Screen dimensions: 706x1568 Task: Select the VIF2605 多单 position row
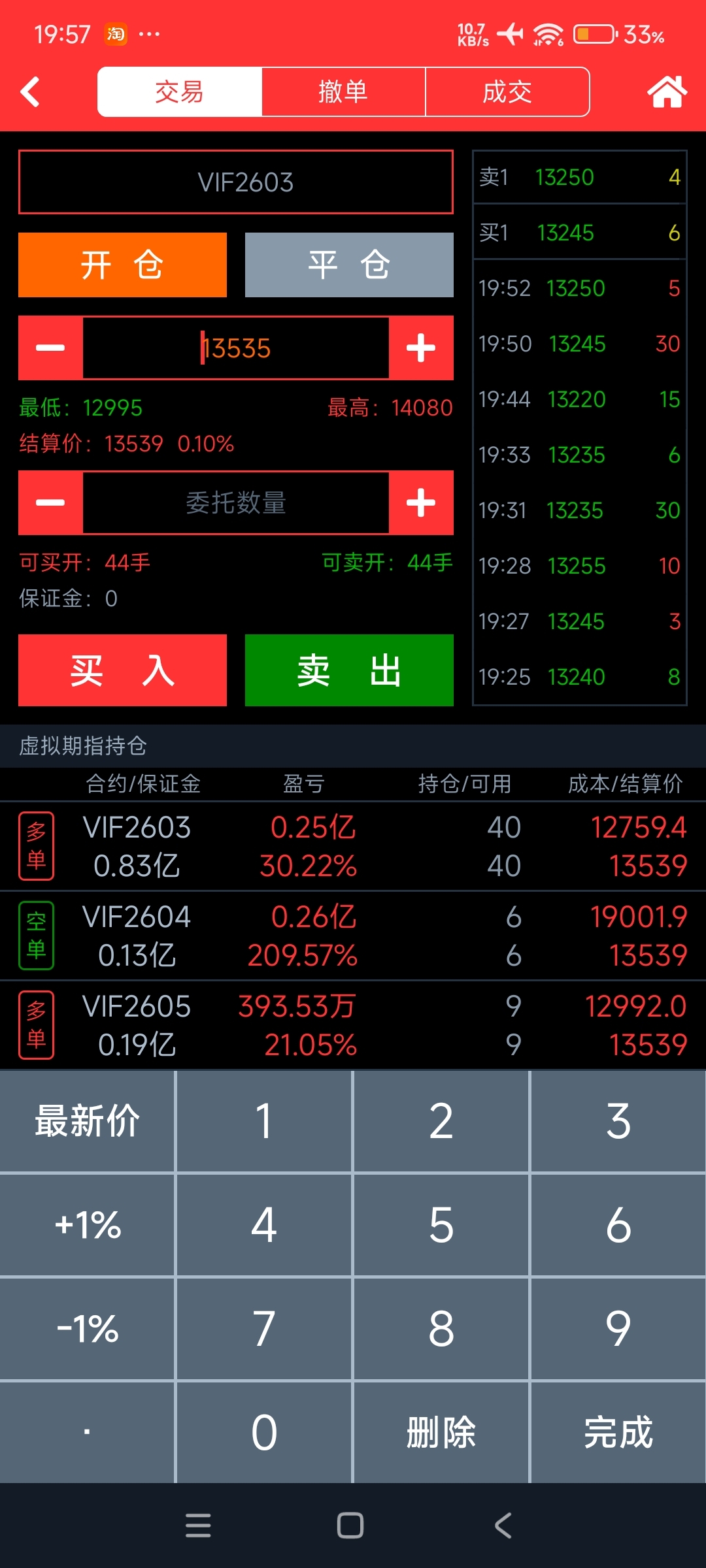353,1025
